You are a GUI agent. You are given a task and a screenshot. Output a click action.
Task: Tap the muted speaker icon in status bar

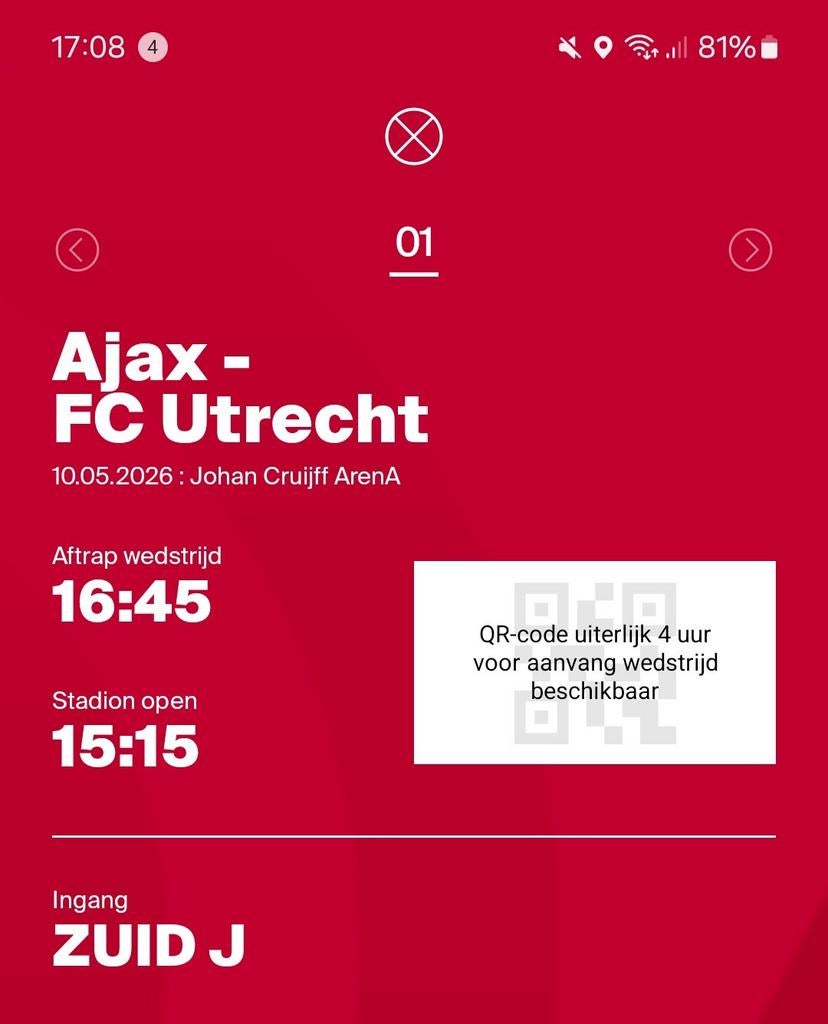click(x=568, y=47)
